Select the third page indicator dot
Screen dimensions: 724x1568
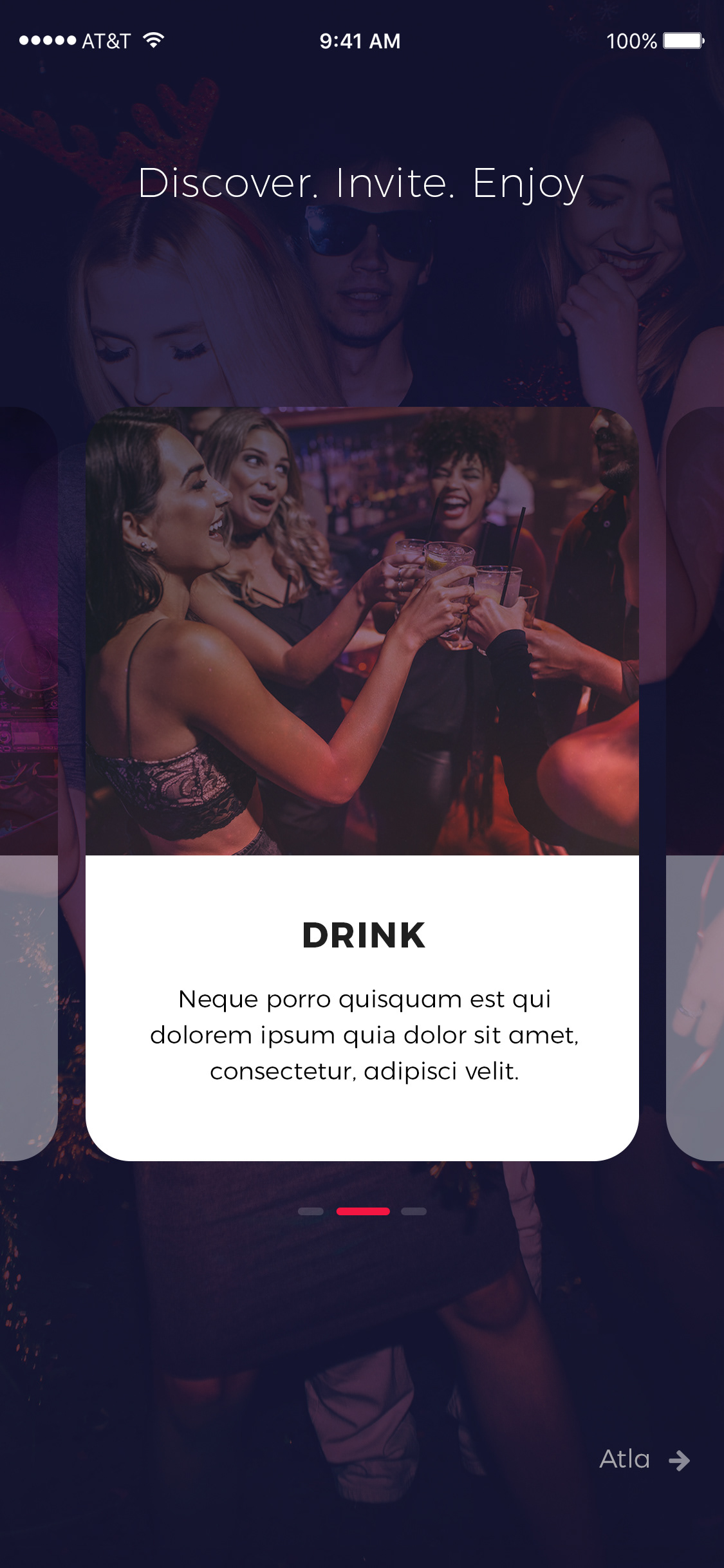(414, 1211)
